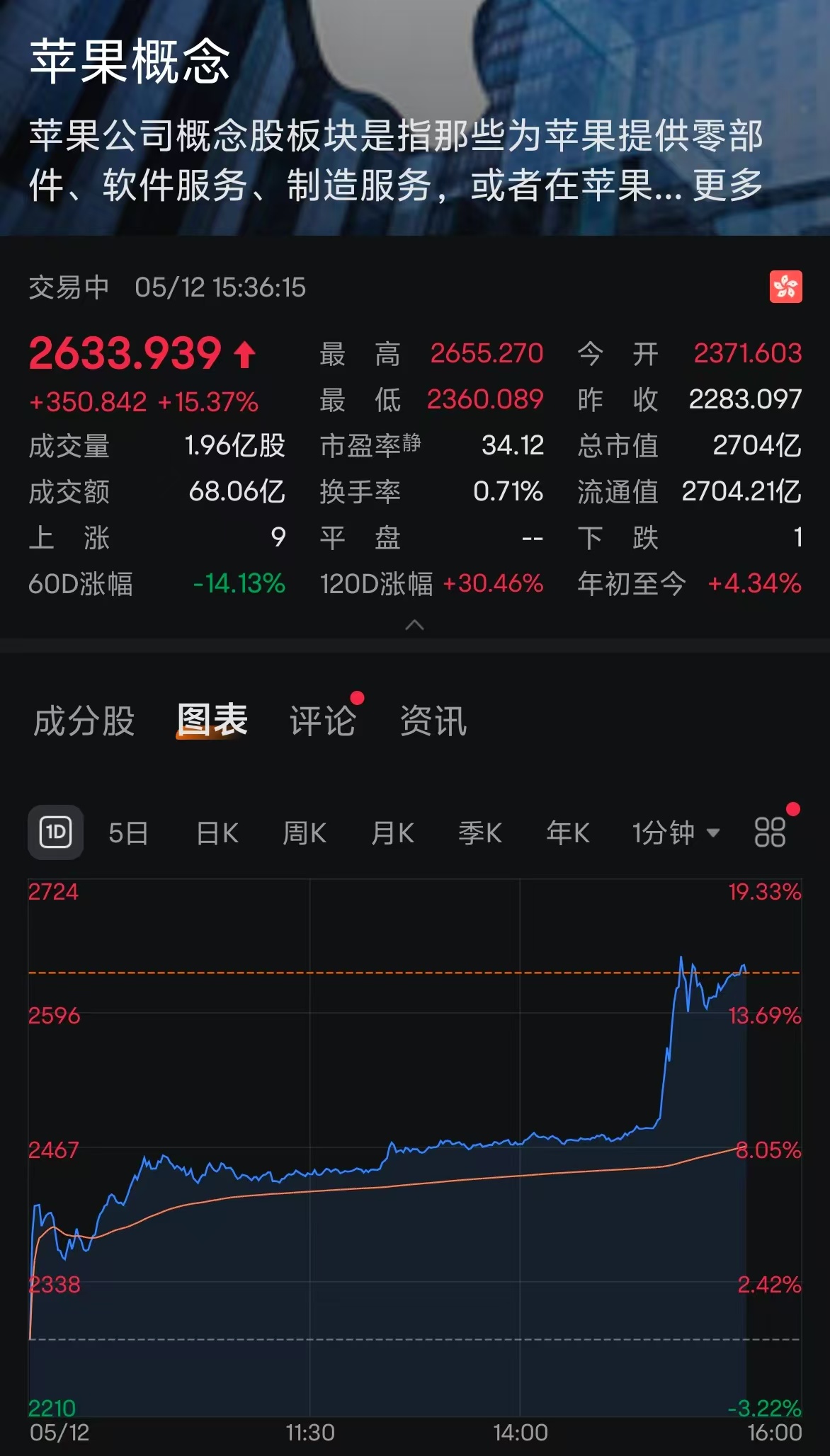View the 月K chart
The image size is (830, 1456).
click(x=392, y=833)
